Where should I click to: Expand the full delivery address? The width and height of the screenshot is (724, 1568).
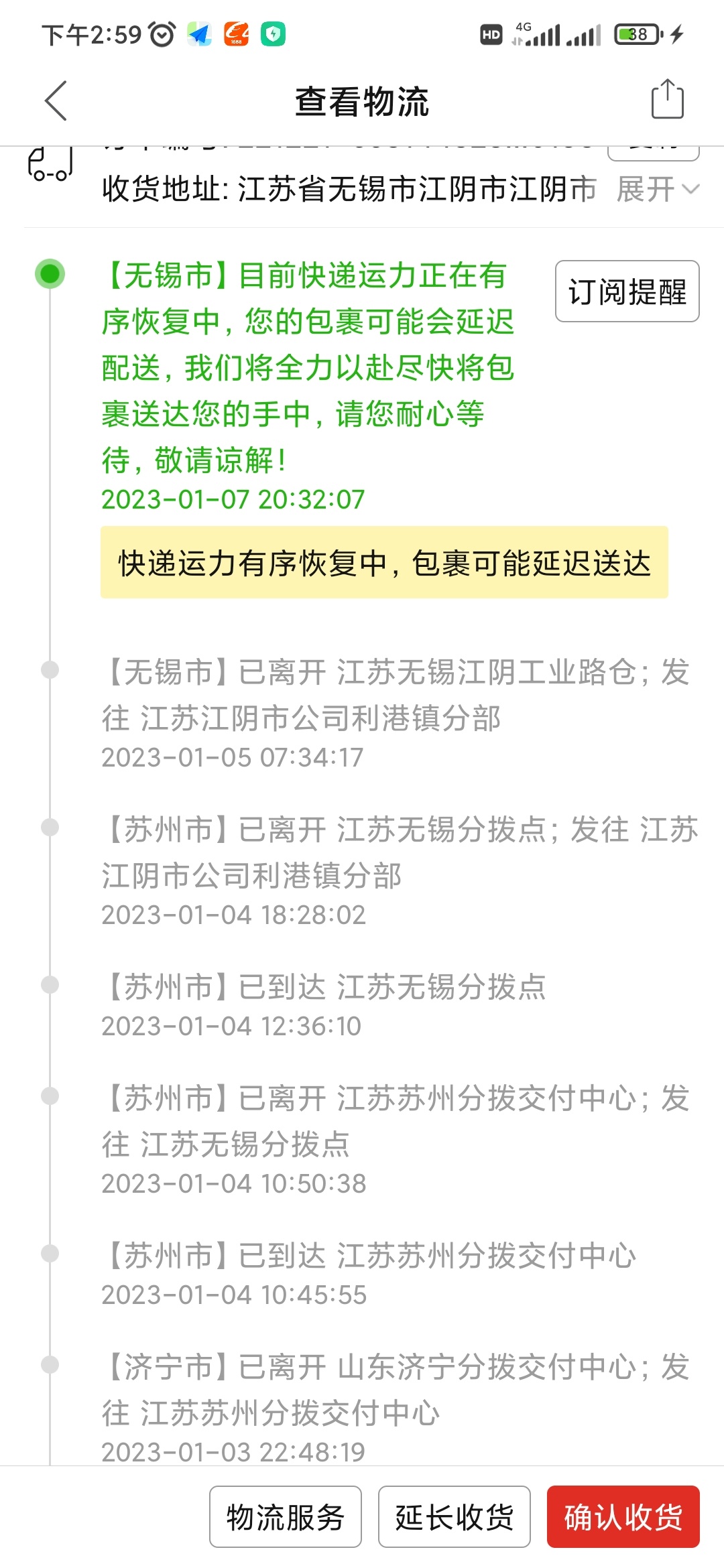pyautogui.click(x=657, y=190)
